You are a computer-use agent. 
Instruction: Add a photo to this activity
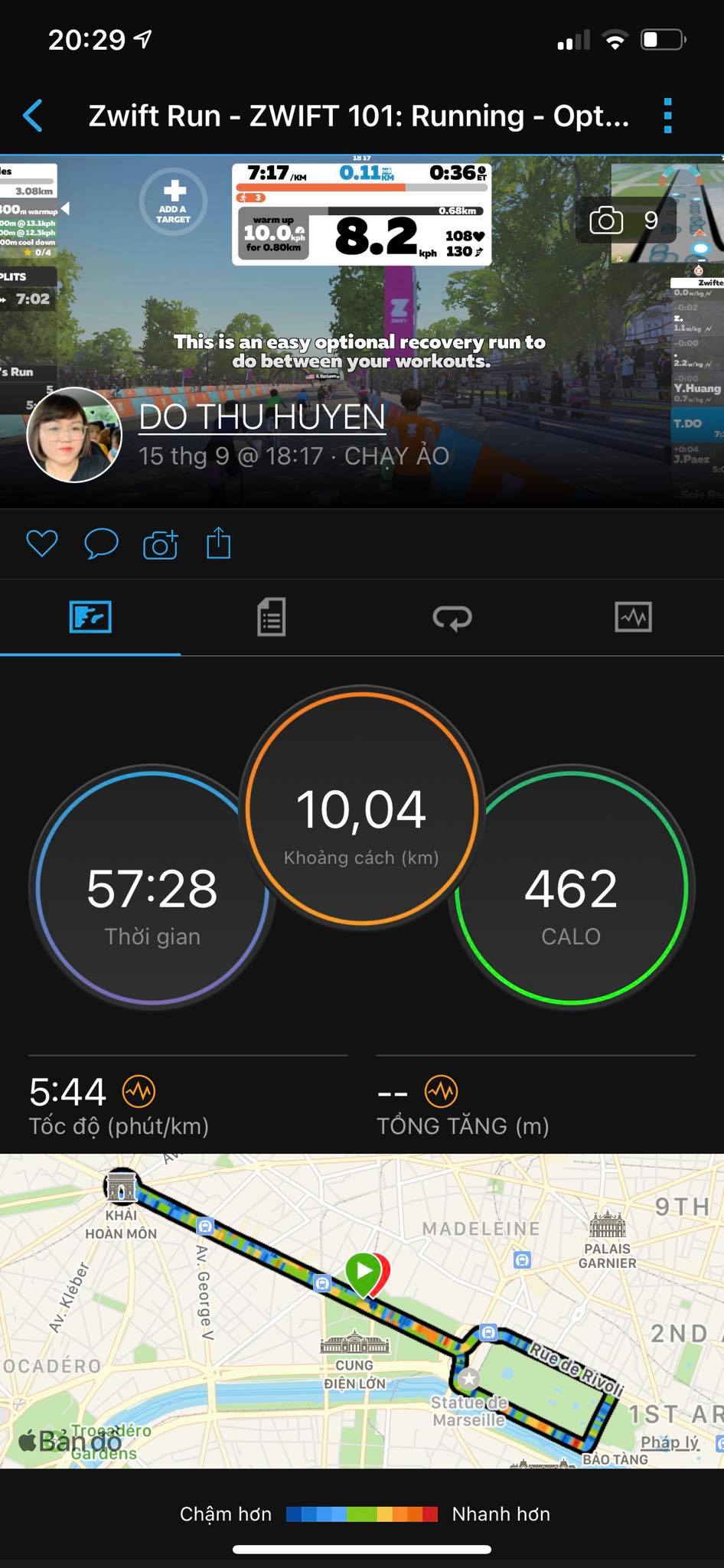pos(161,544)
